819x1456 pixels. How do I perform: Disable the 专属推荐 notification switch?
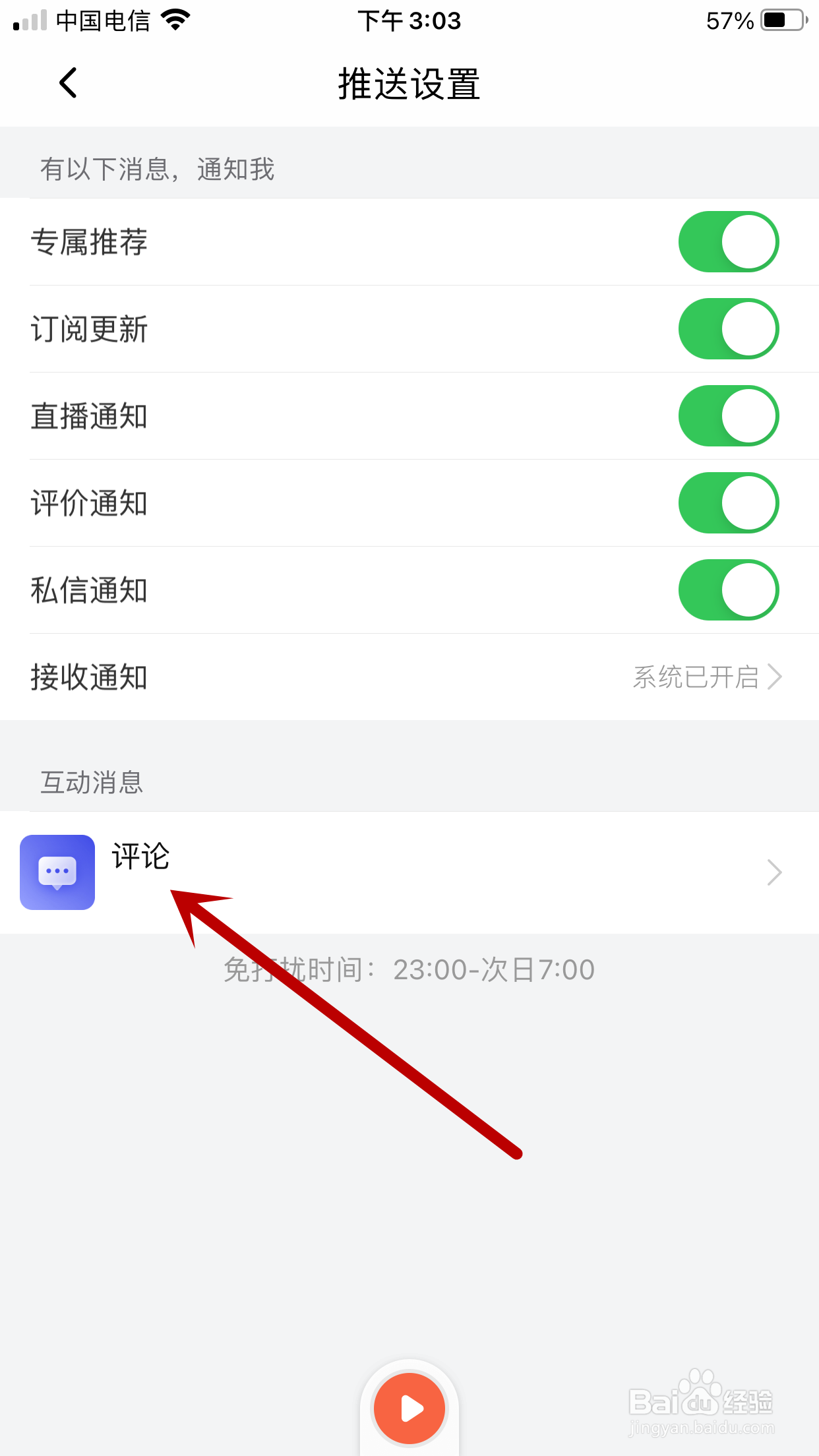[x=727, y=241]
